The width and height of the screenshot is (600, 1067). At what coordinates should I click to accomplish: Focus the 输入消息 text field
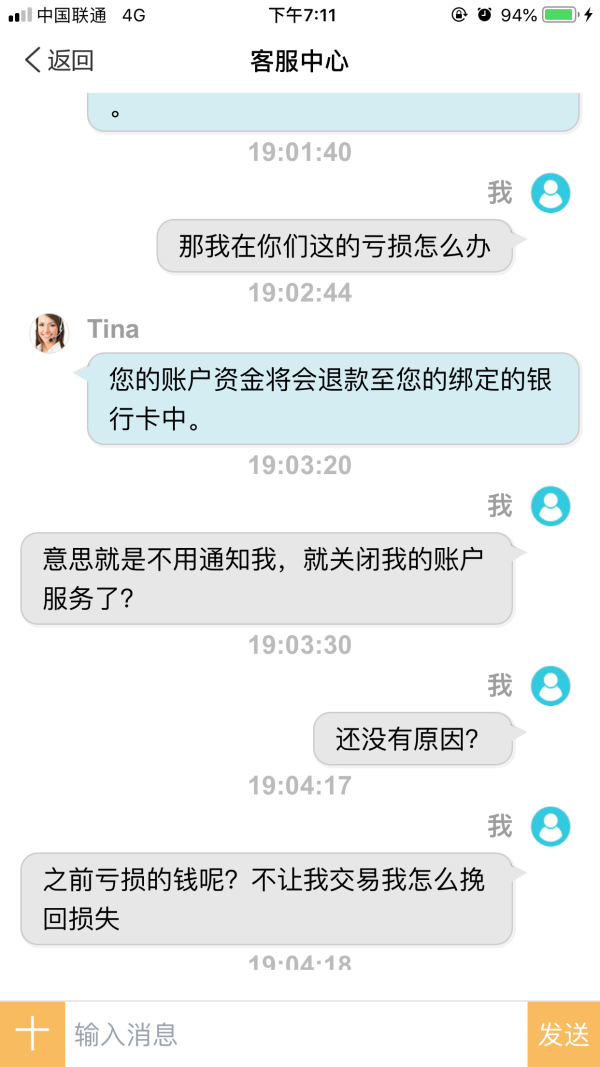pyautogui.click(x=295, y=1034)
